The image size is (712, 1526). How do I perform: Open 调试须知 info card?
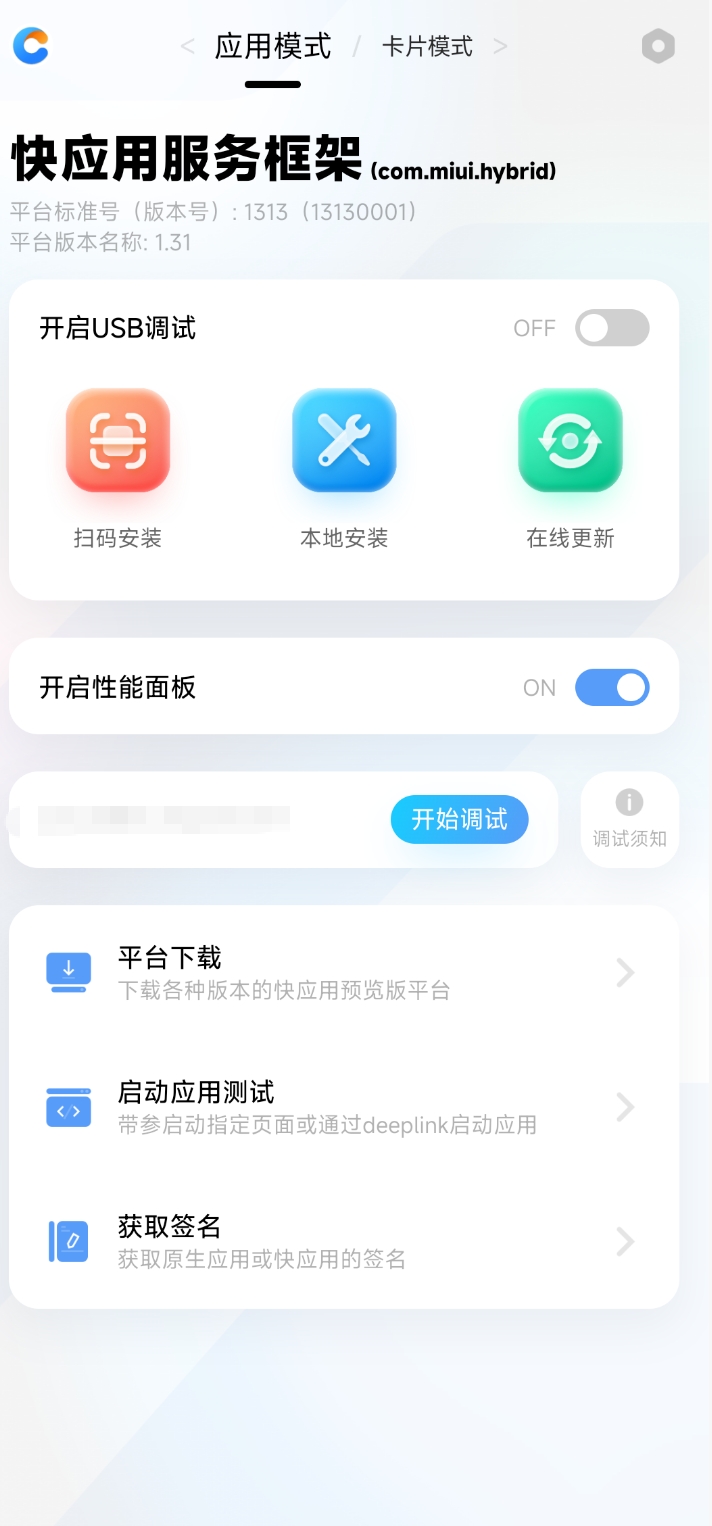click(629, 819)
